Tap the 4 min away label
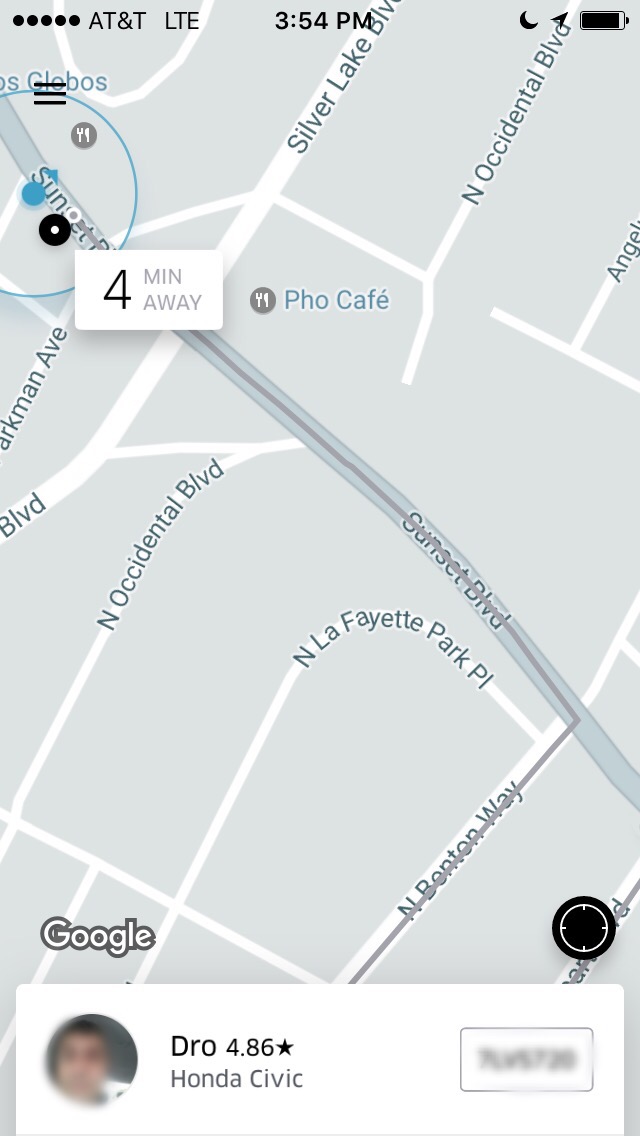The height and width of the screenshot is (1136, 640). [149, 290]
